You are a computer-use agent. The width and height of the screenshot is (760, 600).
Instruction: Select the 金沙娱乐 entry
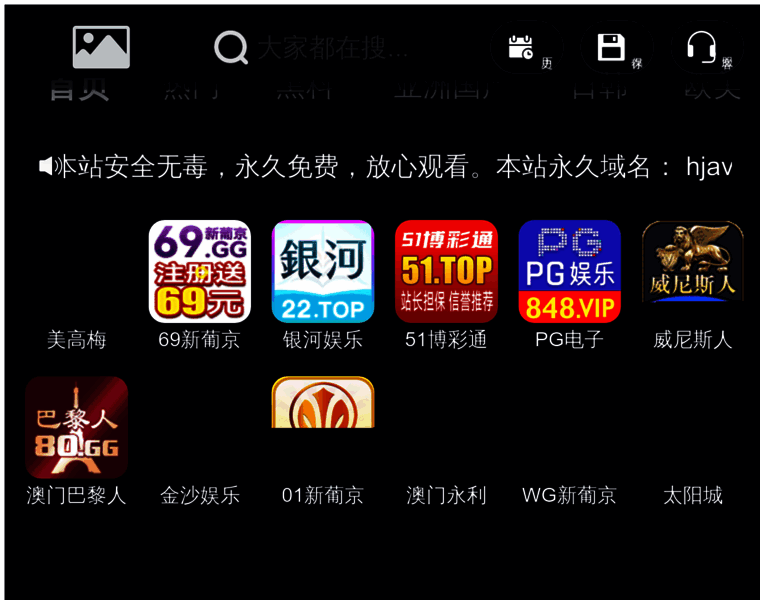pos(199,495)
